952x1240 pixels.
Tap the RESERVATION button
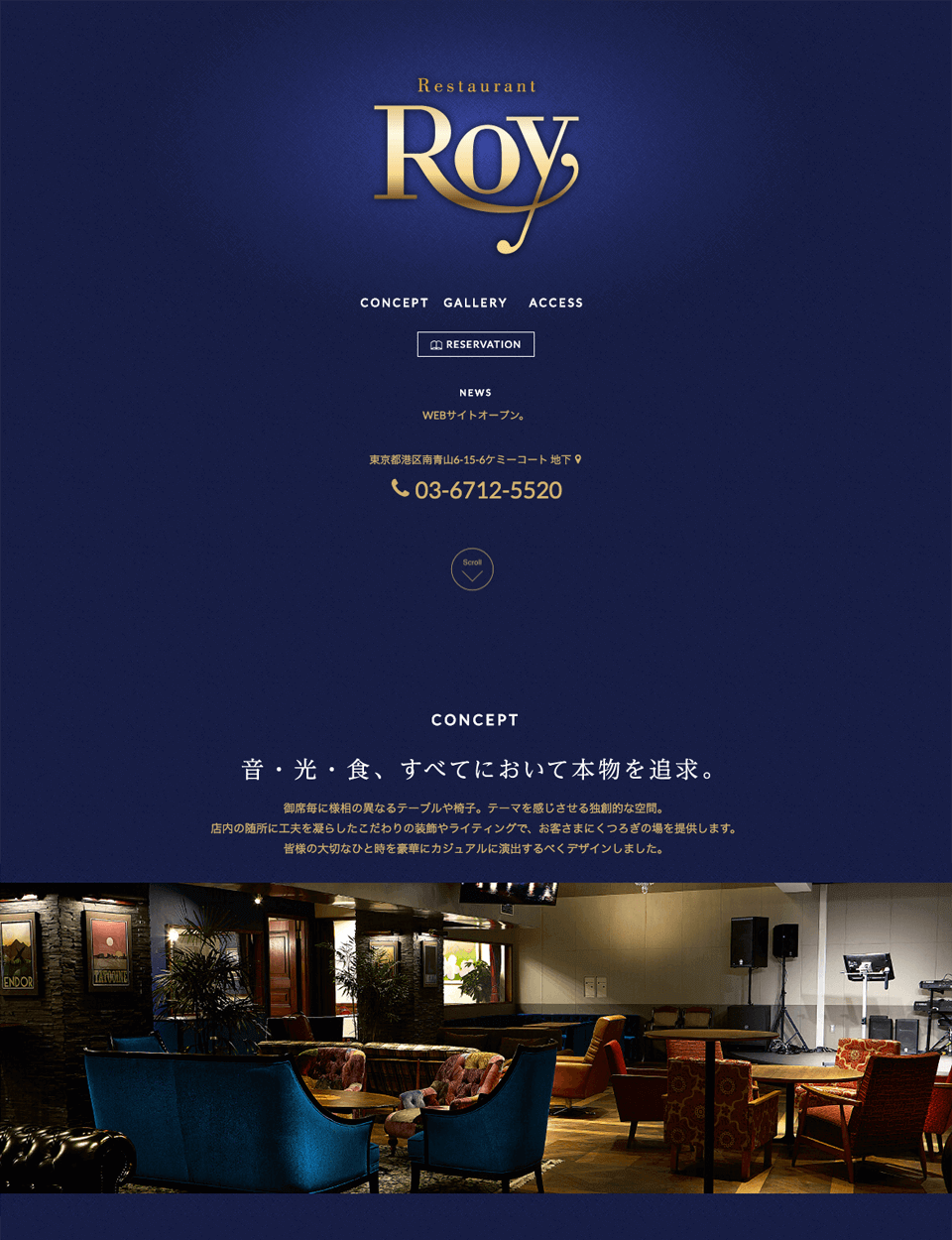pyautogui.click(x=476, y=344)
